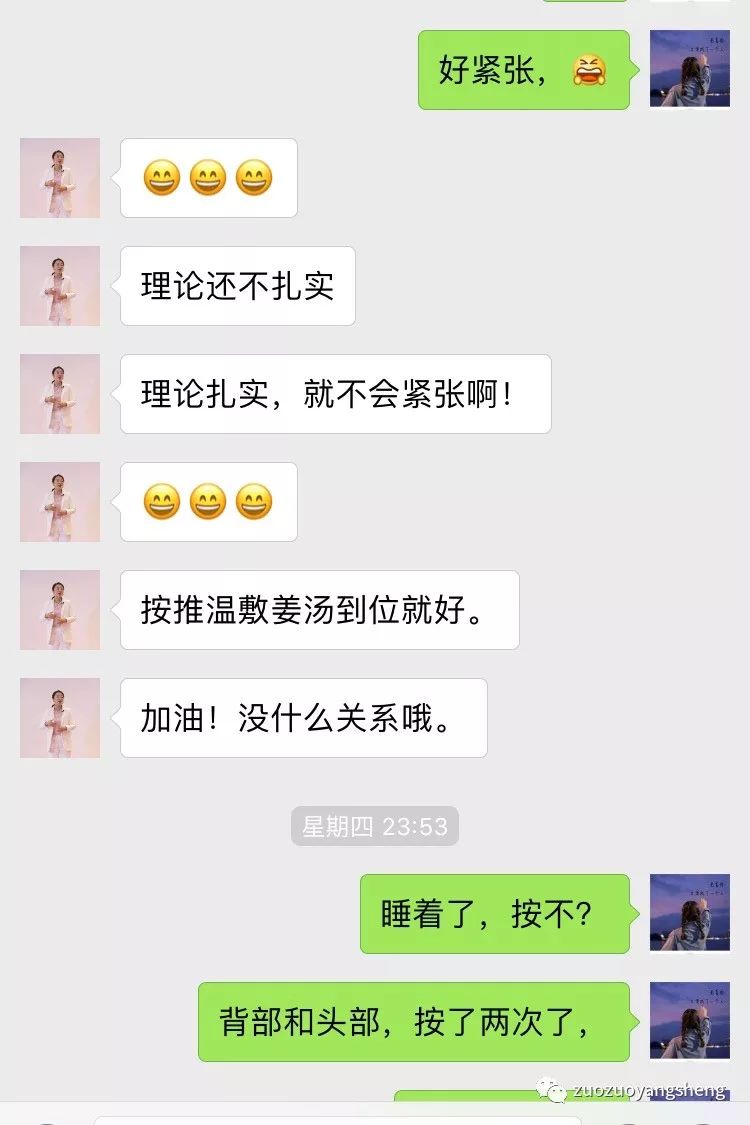The width and height of the screenshot is (750, 1125).
Task: Click the second emoji in the top emoji bubble
Action: [208, 178]
